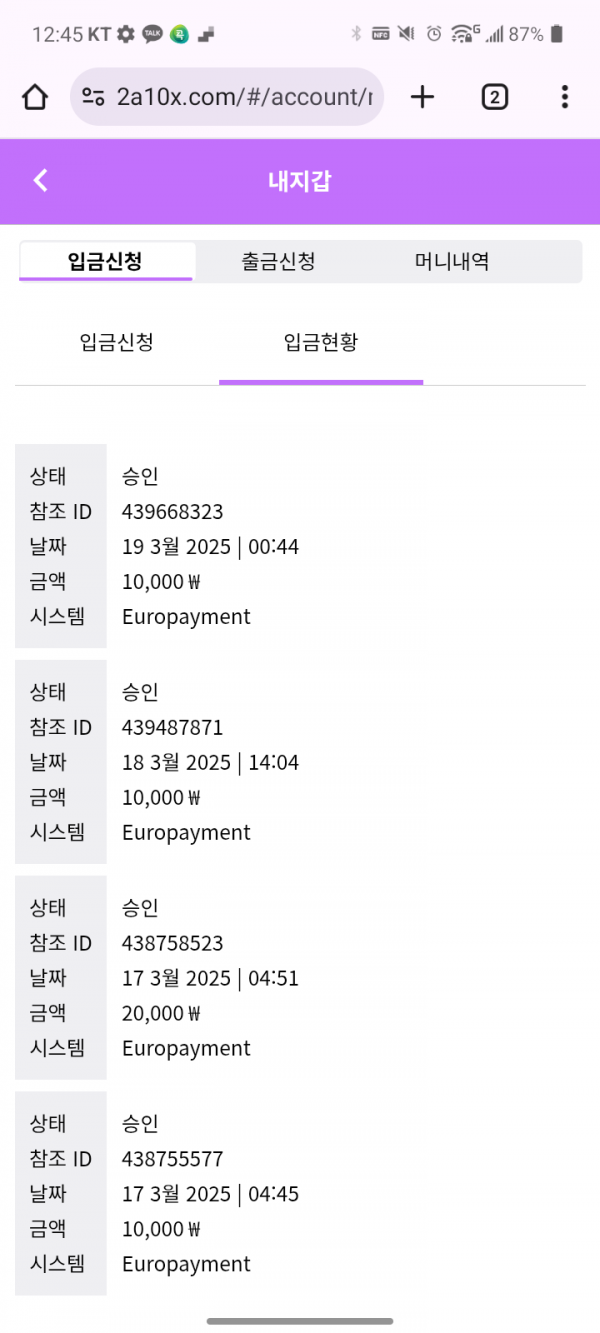Screen dimensions: 600x1333
Task: Tap the browser home button
Action: (x=35, y=97)
